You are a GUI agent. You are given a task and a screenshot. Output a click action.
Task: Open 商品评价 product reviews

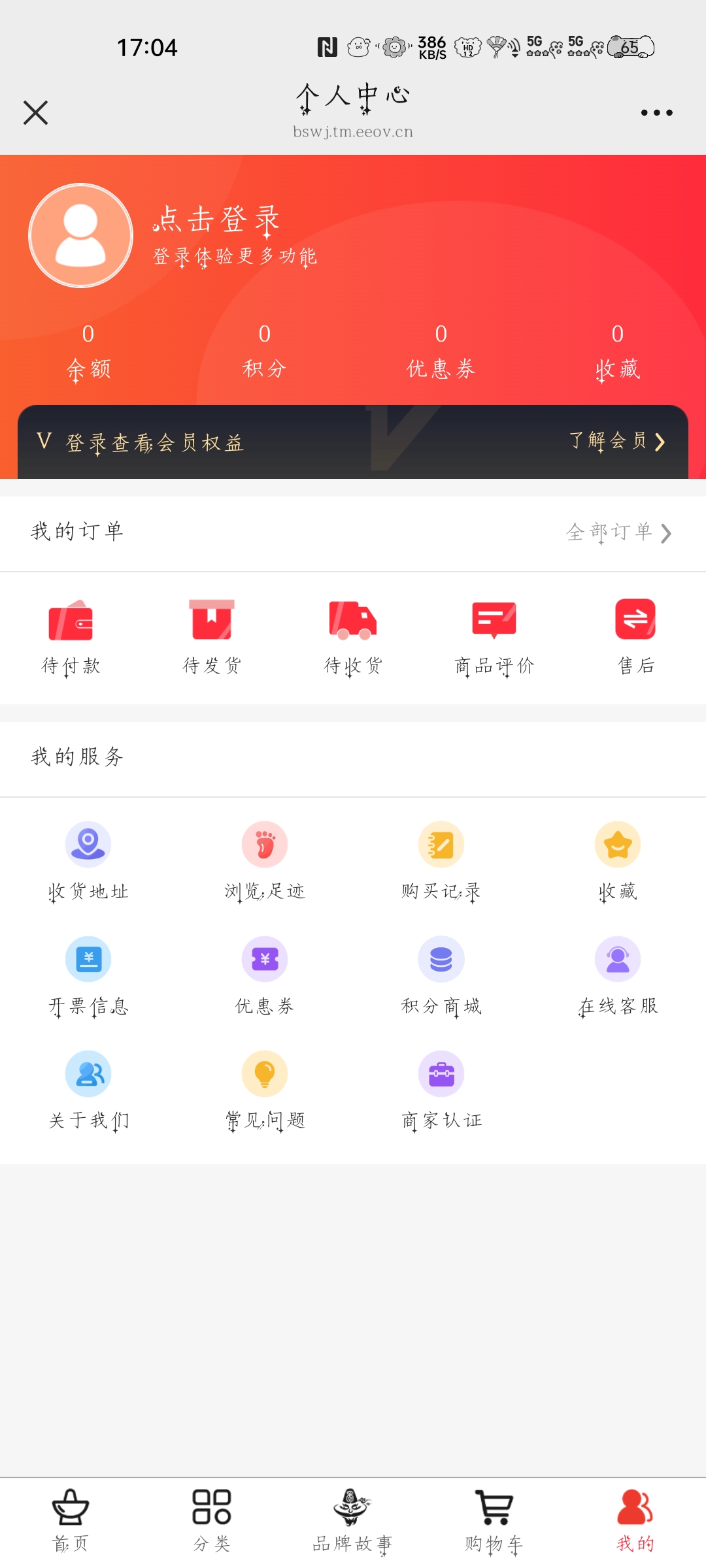[x=494, y=636]
